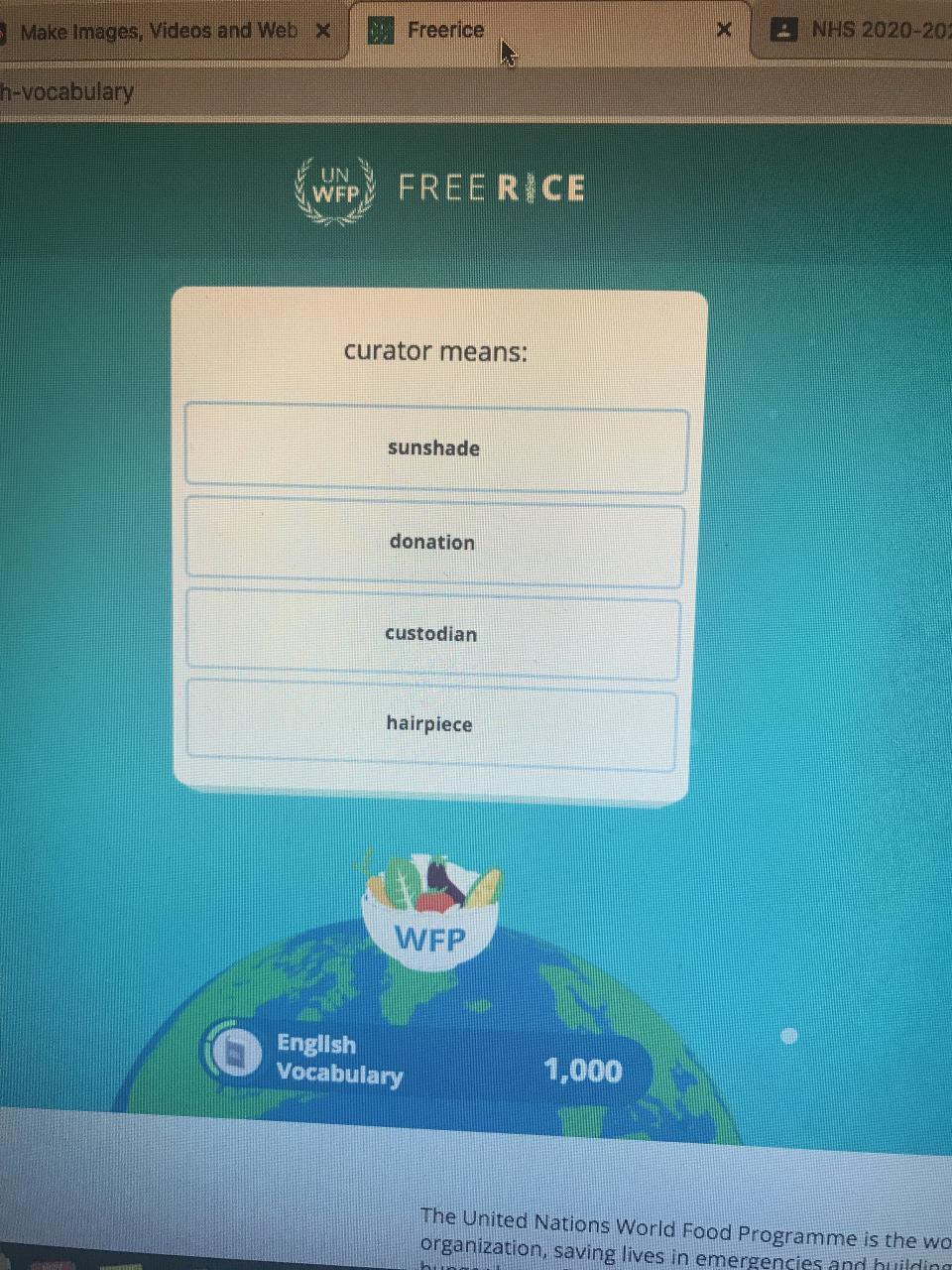Pick 'custodian' as the meaning

click(432, 634)
